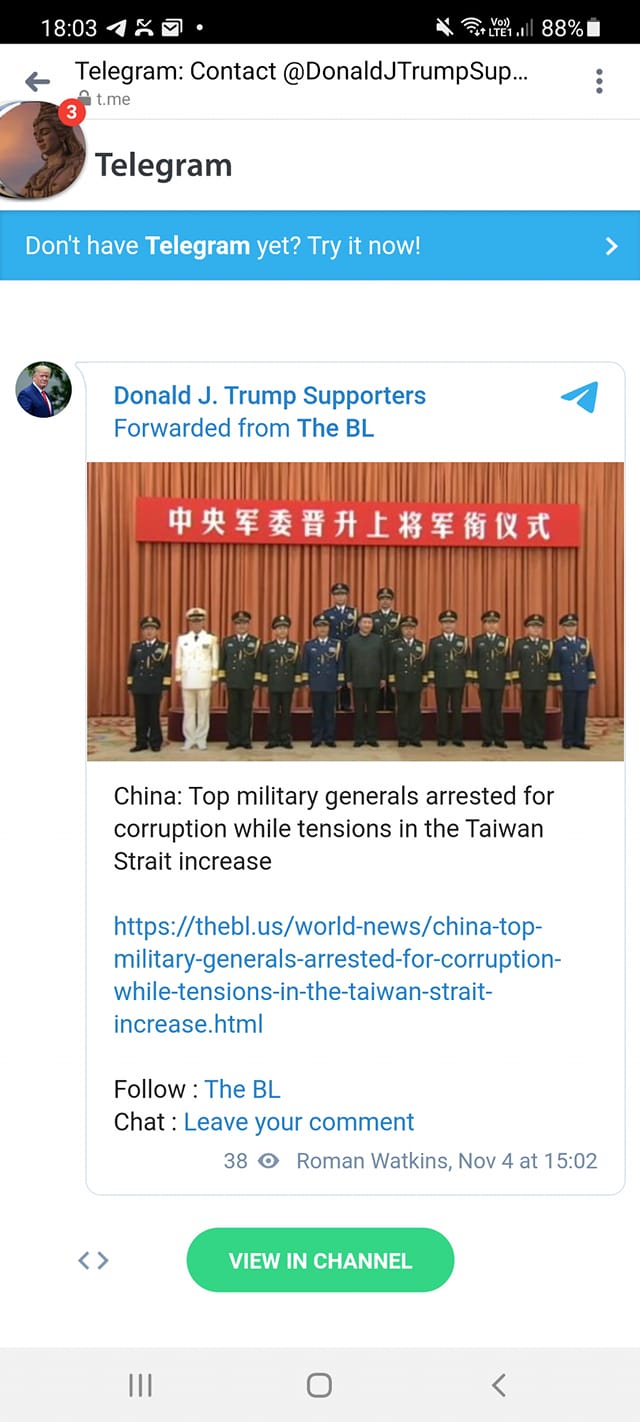Open the forwarded source The BL
The image size is (640, 1422).
point(335,428)
